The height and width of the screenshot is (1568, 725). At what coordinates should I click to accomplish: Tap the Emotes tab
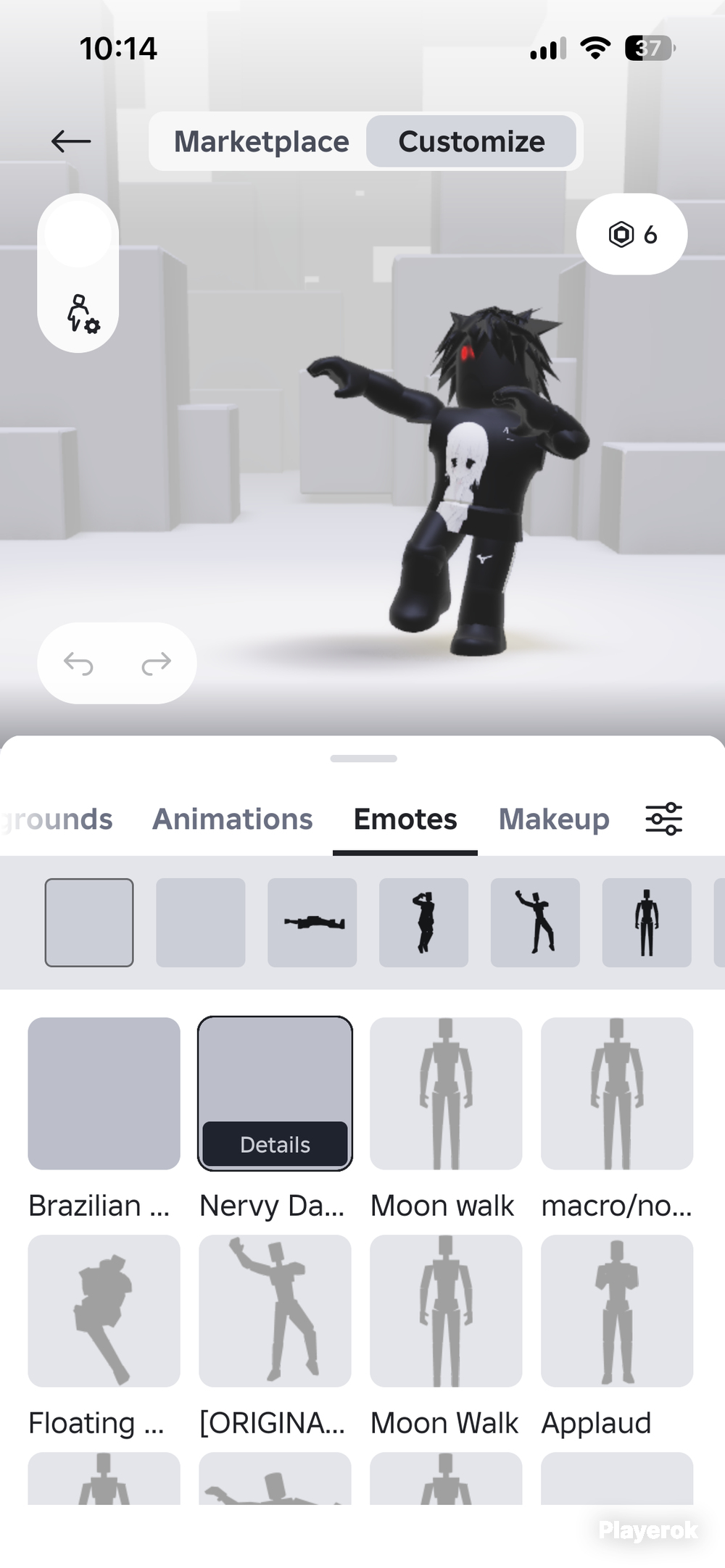[x=405, y=819]
